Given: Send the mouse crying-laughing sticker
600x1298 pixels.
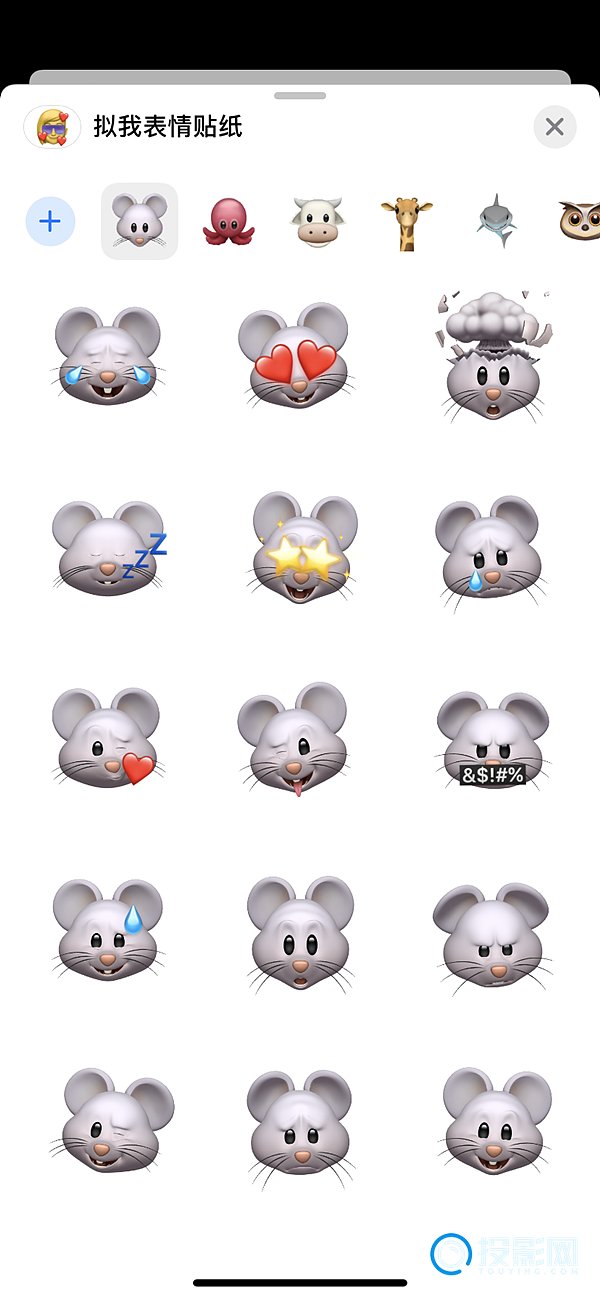Looking at the screenshot, I should pyautogui.click(x=108, y=356).
